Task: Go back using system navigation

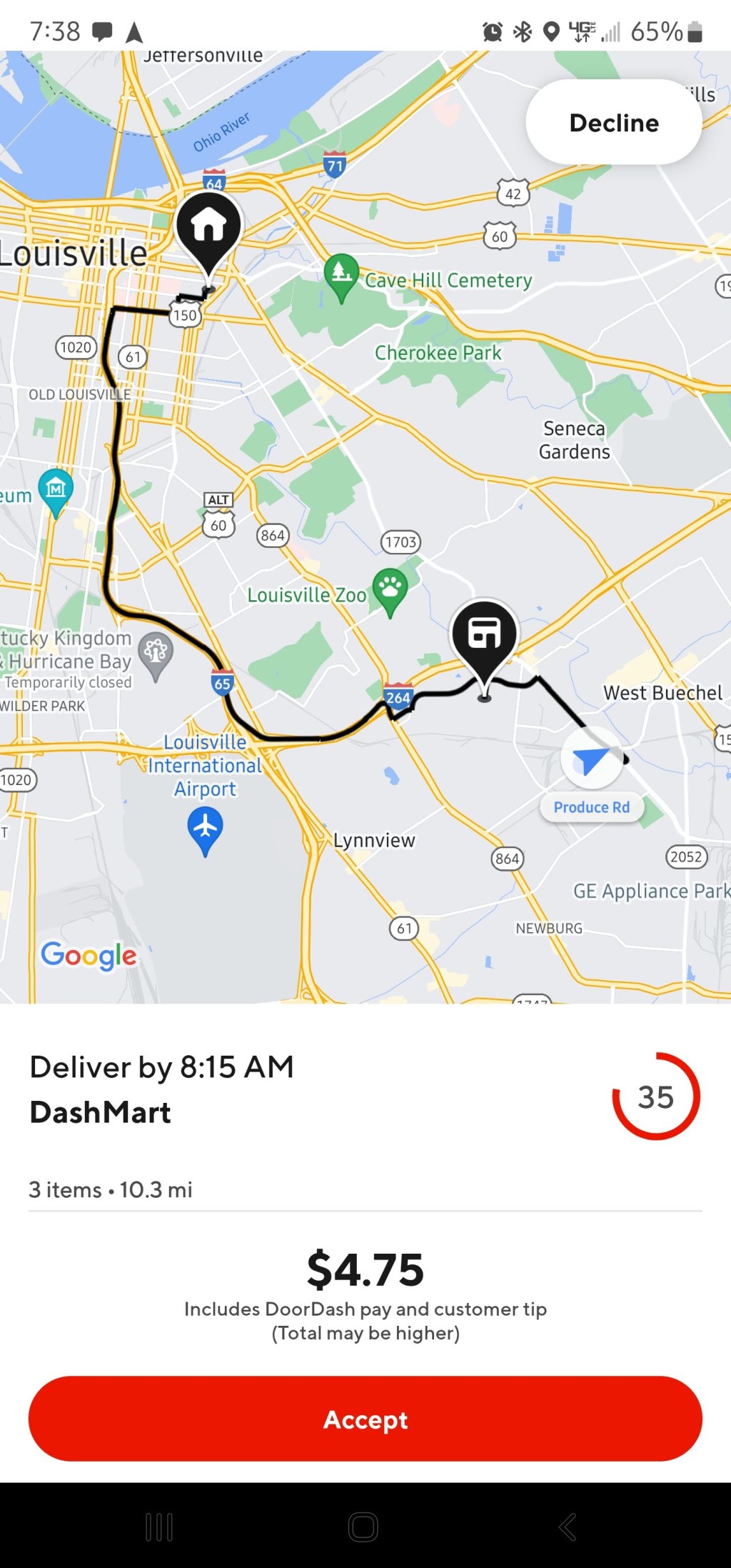Action: pos(568,1527)
